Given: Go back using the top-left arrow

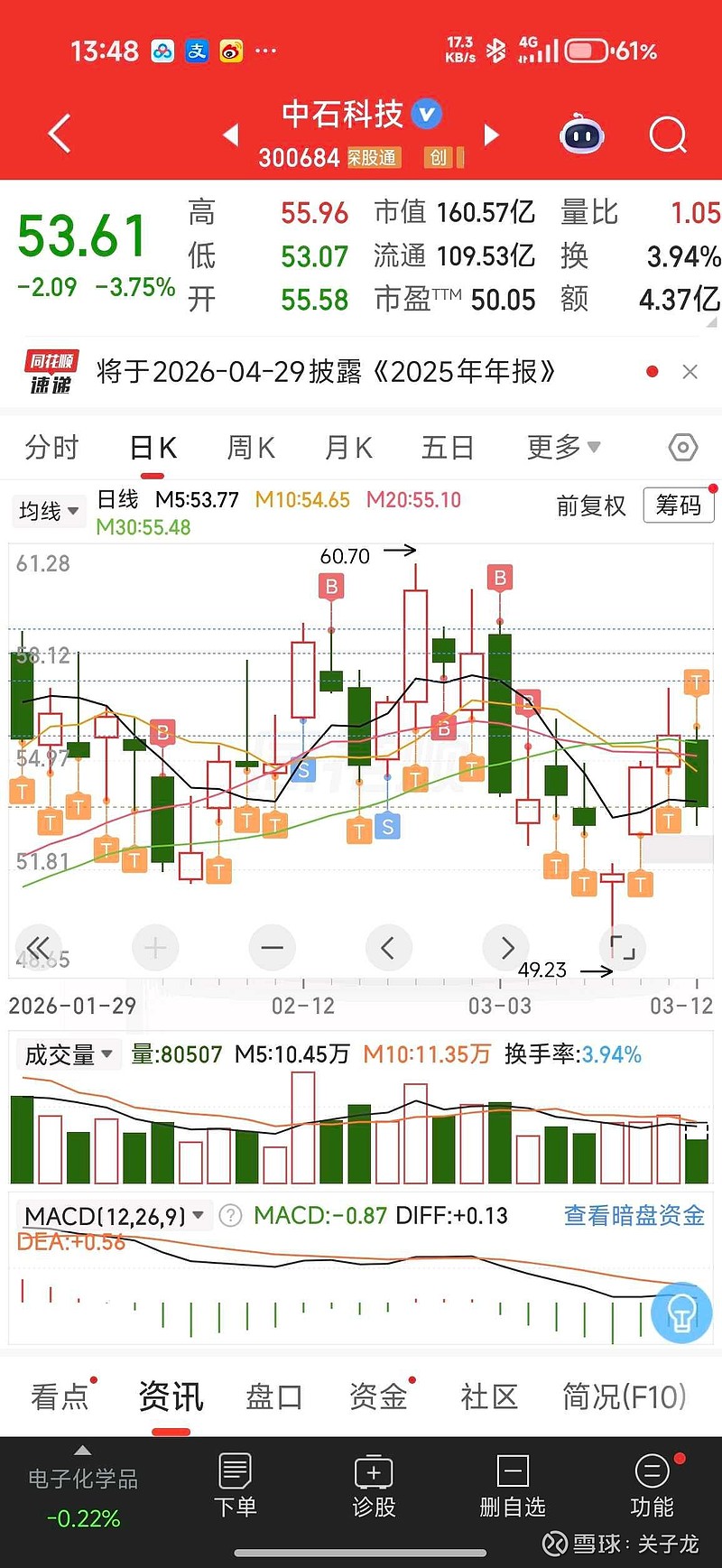Looking at the screenshot, I should tap(60, 135).
